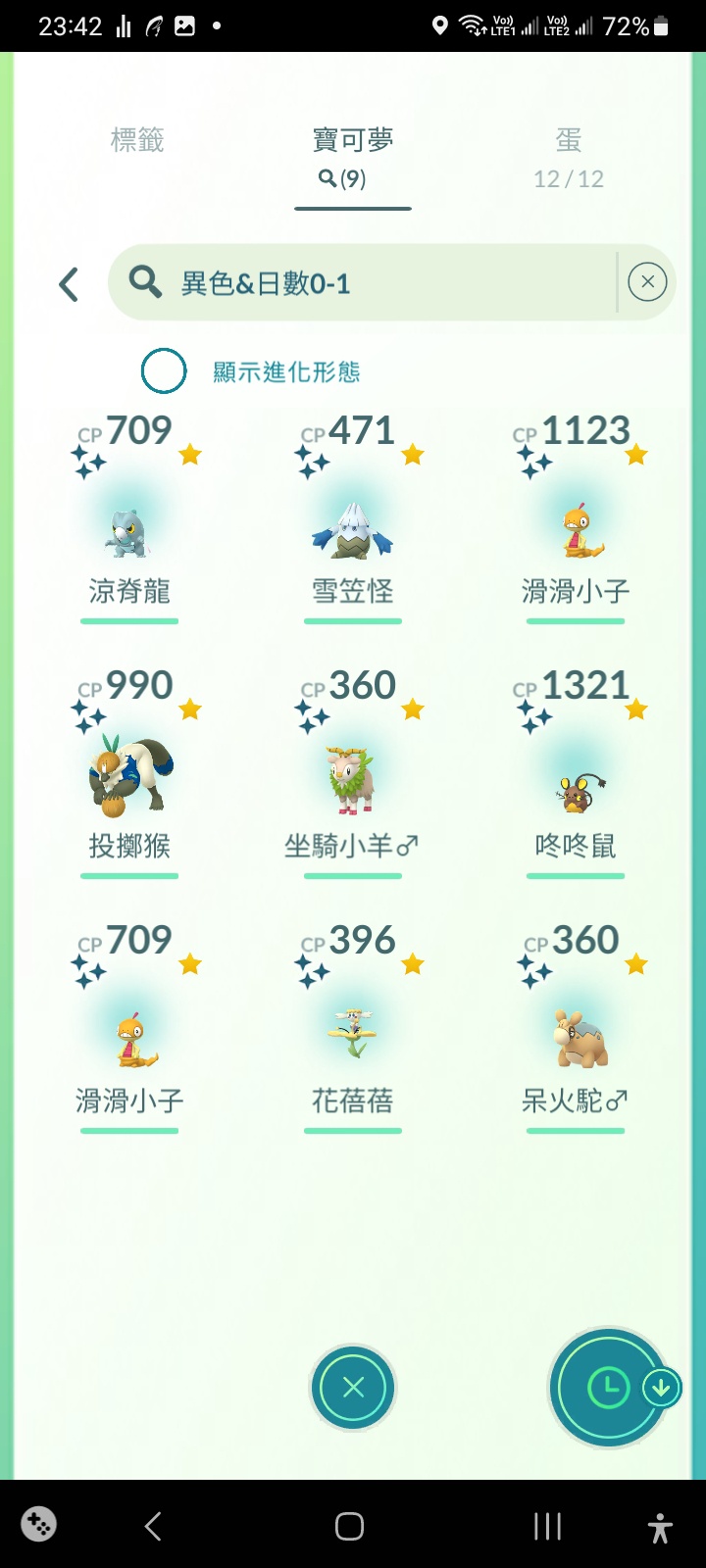Toggle the 顯示進化形態 option
The width and height of the screenshot is (706, 1568).
164,371
